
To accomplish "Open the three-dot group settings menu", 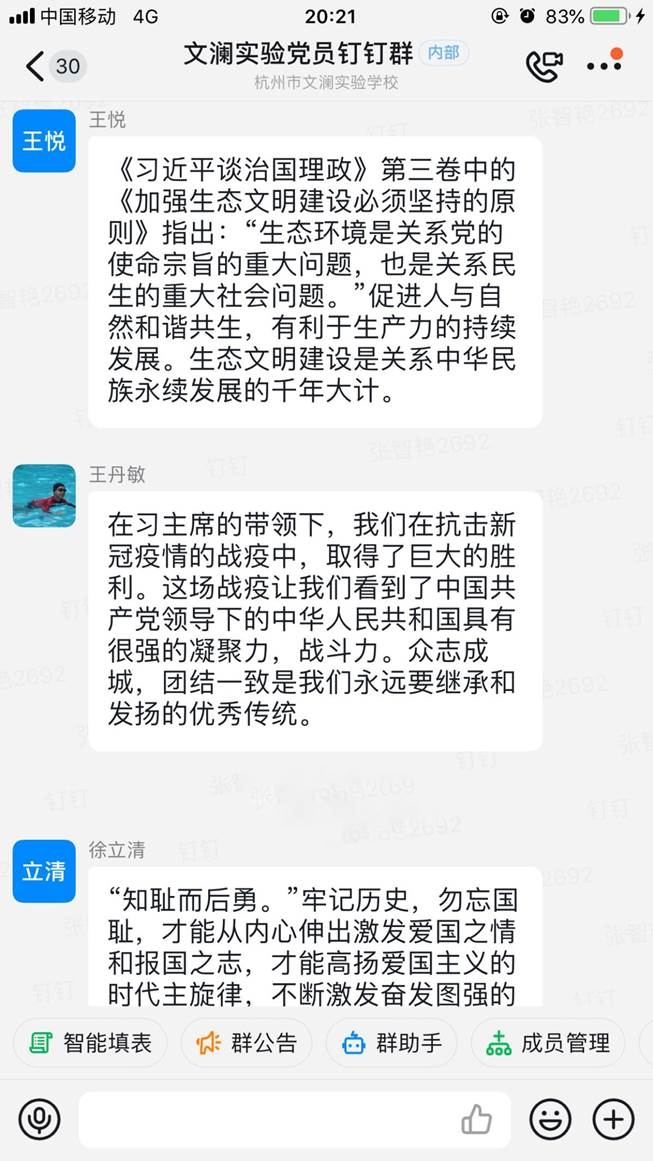I will (x=604, y=66).
